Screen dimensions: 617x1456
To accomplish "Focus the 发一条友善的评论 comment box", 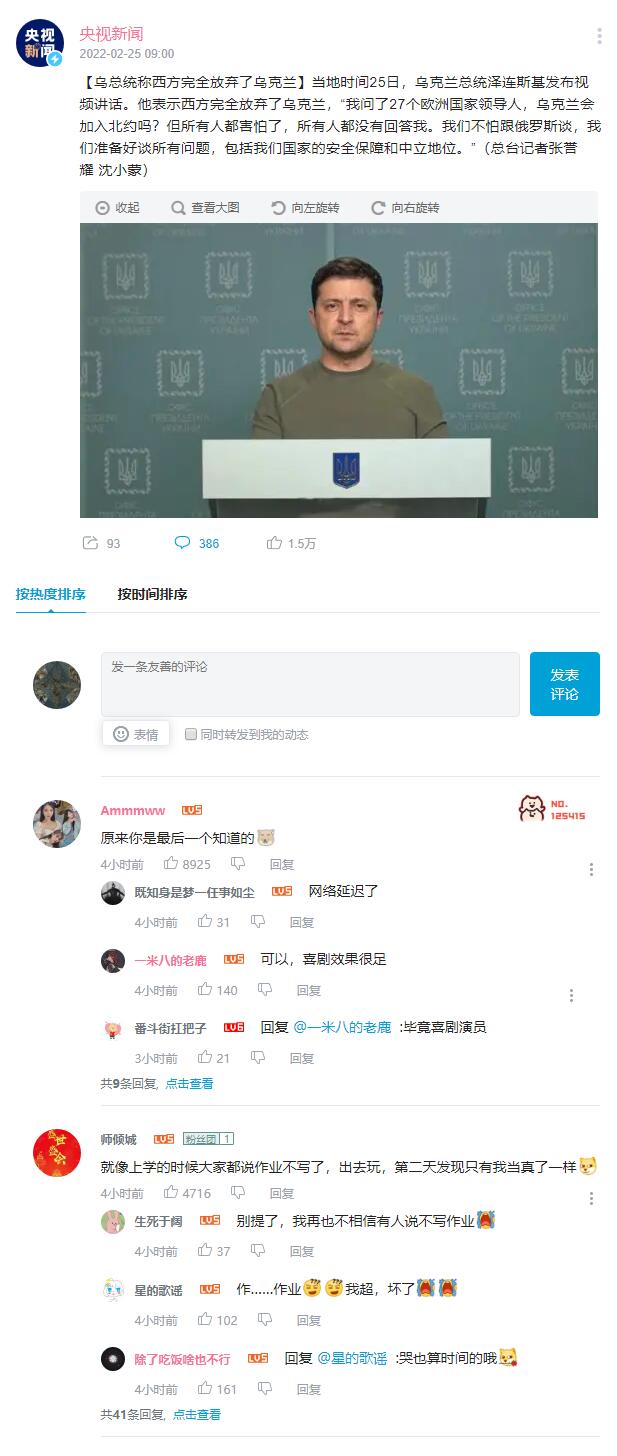I will tap(310, 684).
